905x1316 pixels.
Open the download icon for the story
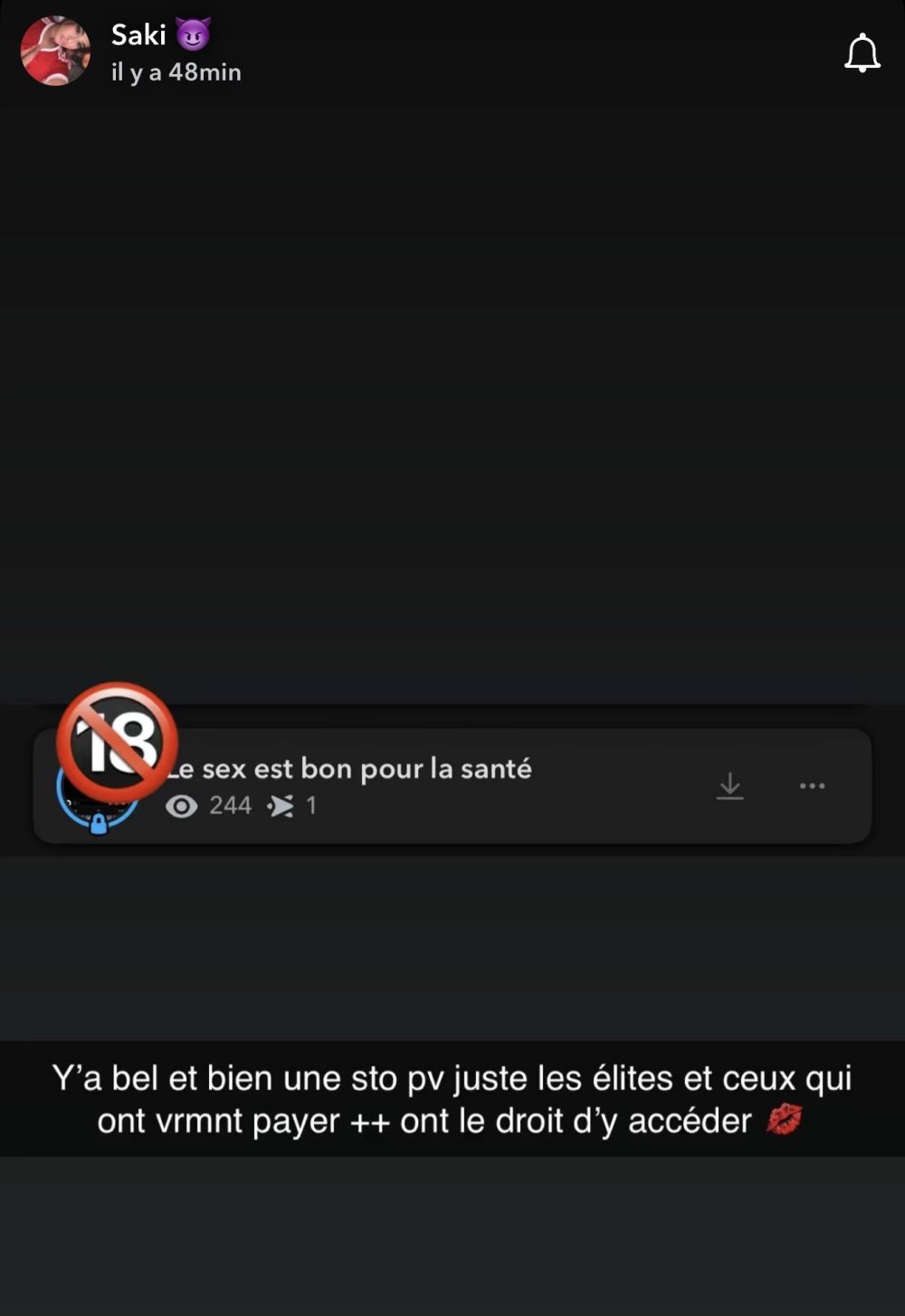[x=729, y=786]
